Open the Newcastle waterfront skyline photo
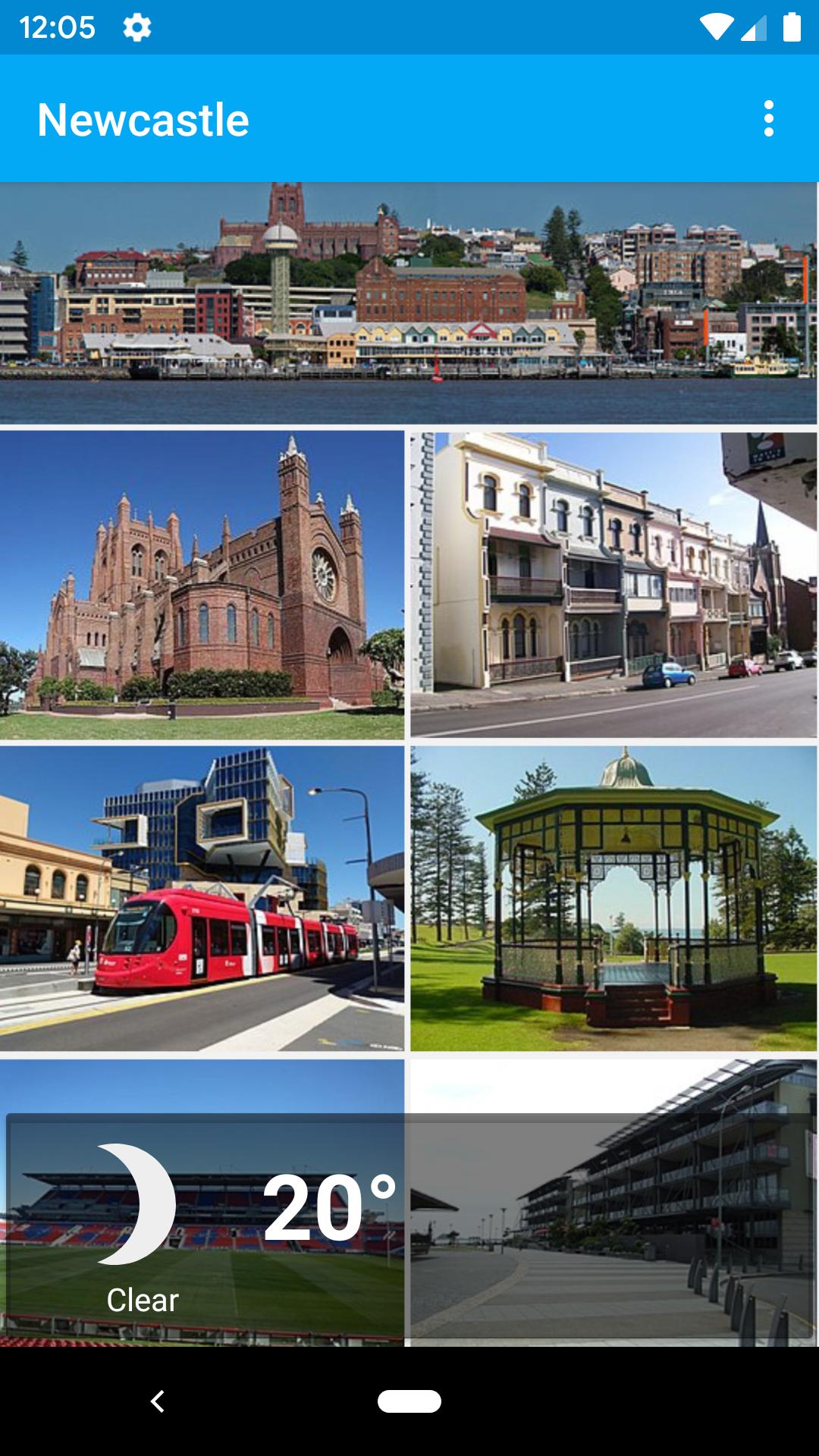819x1456 pixels. (408, 303)
